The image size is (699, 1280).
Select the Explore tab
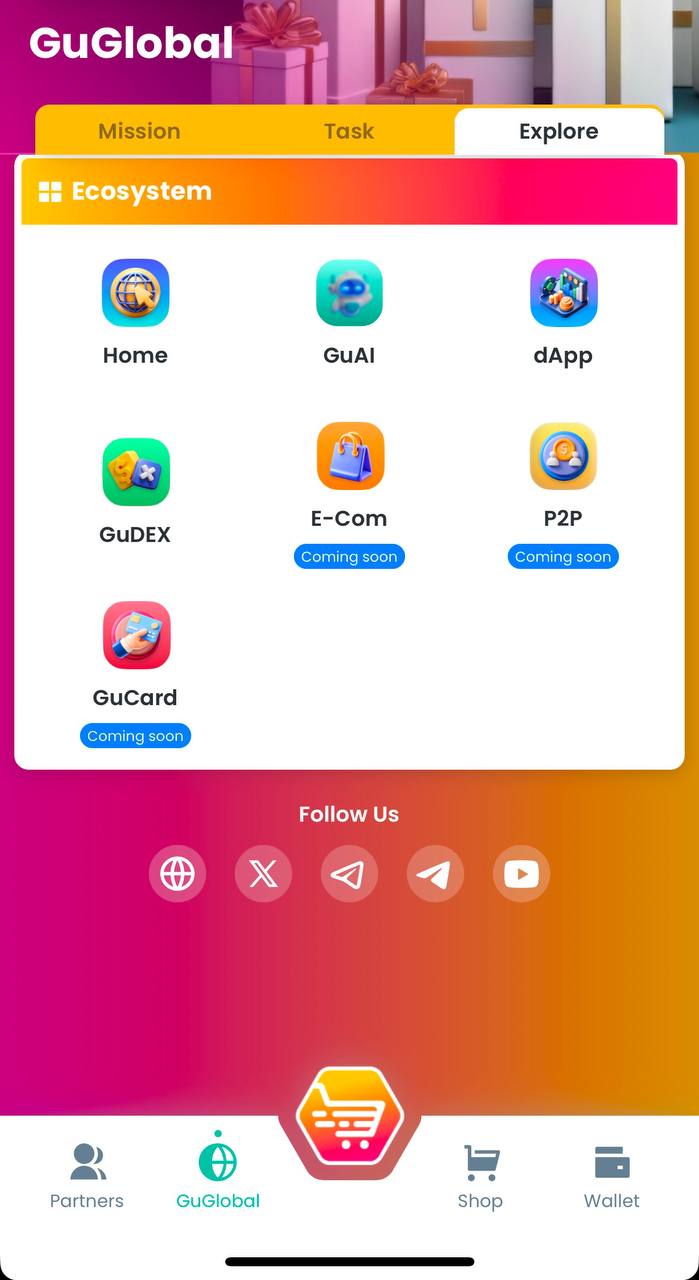(x=558, y=131)
